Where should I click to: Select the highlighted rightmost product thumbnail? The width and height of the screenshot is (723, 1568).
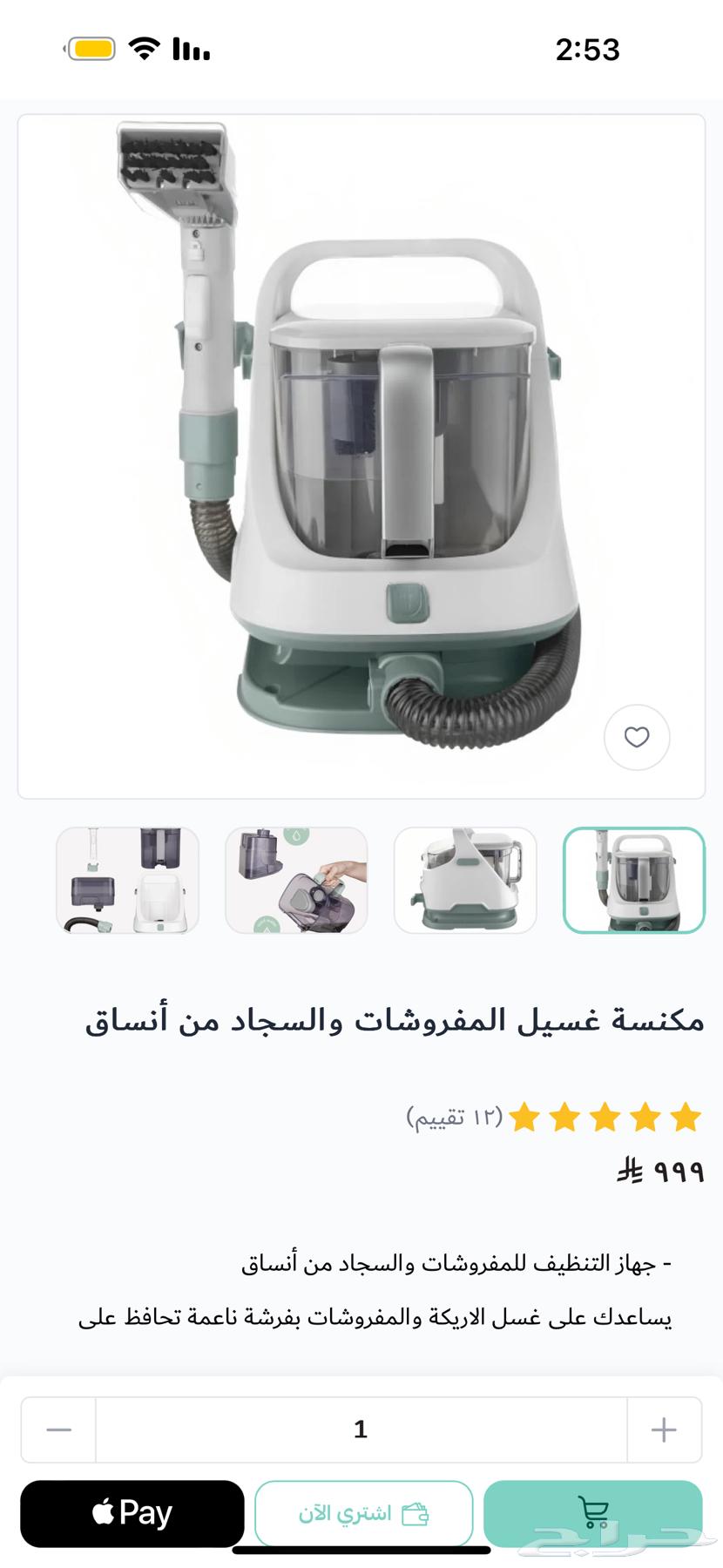(634, 880)
